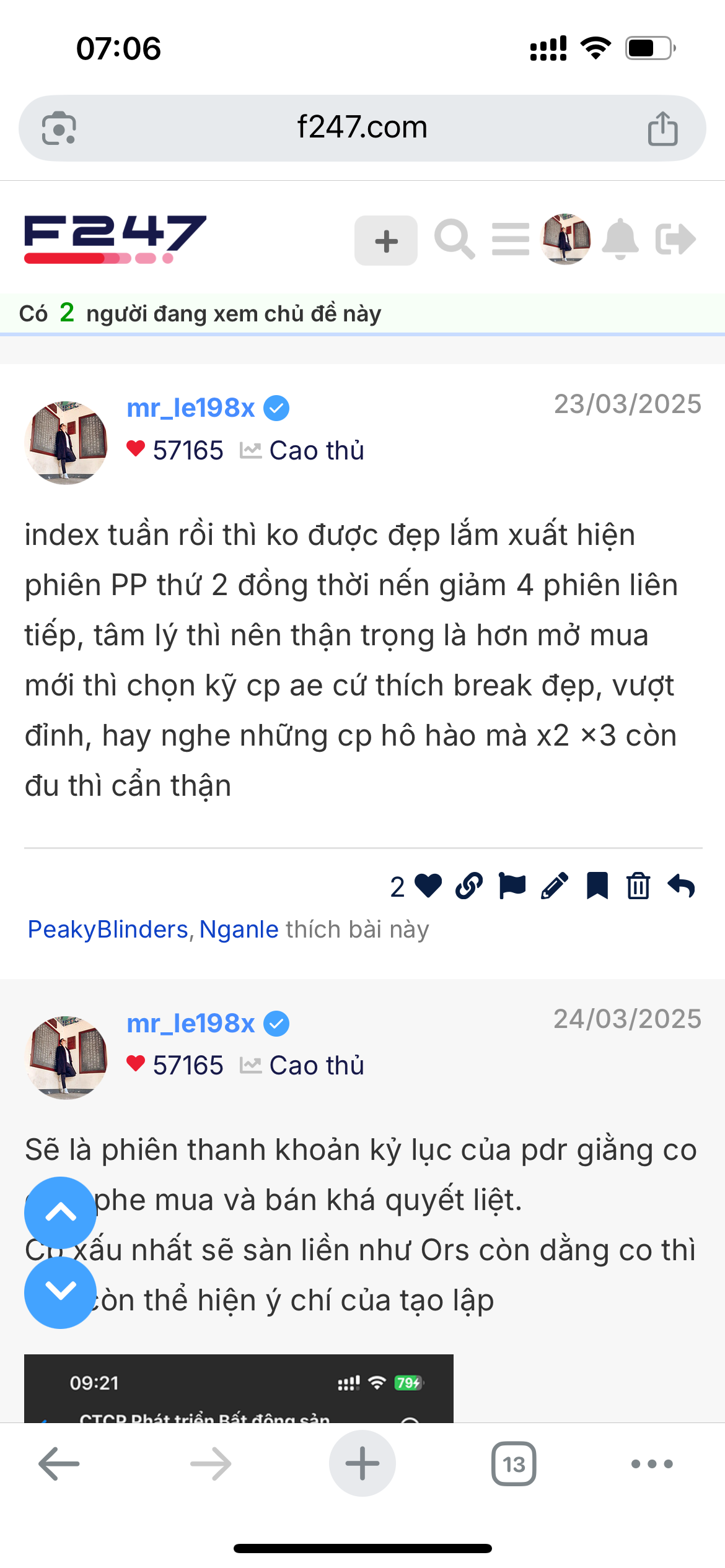Open camera search icon in address bar

click(59, 129)
